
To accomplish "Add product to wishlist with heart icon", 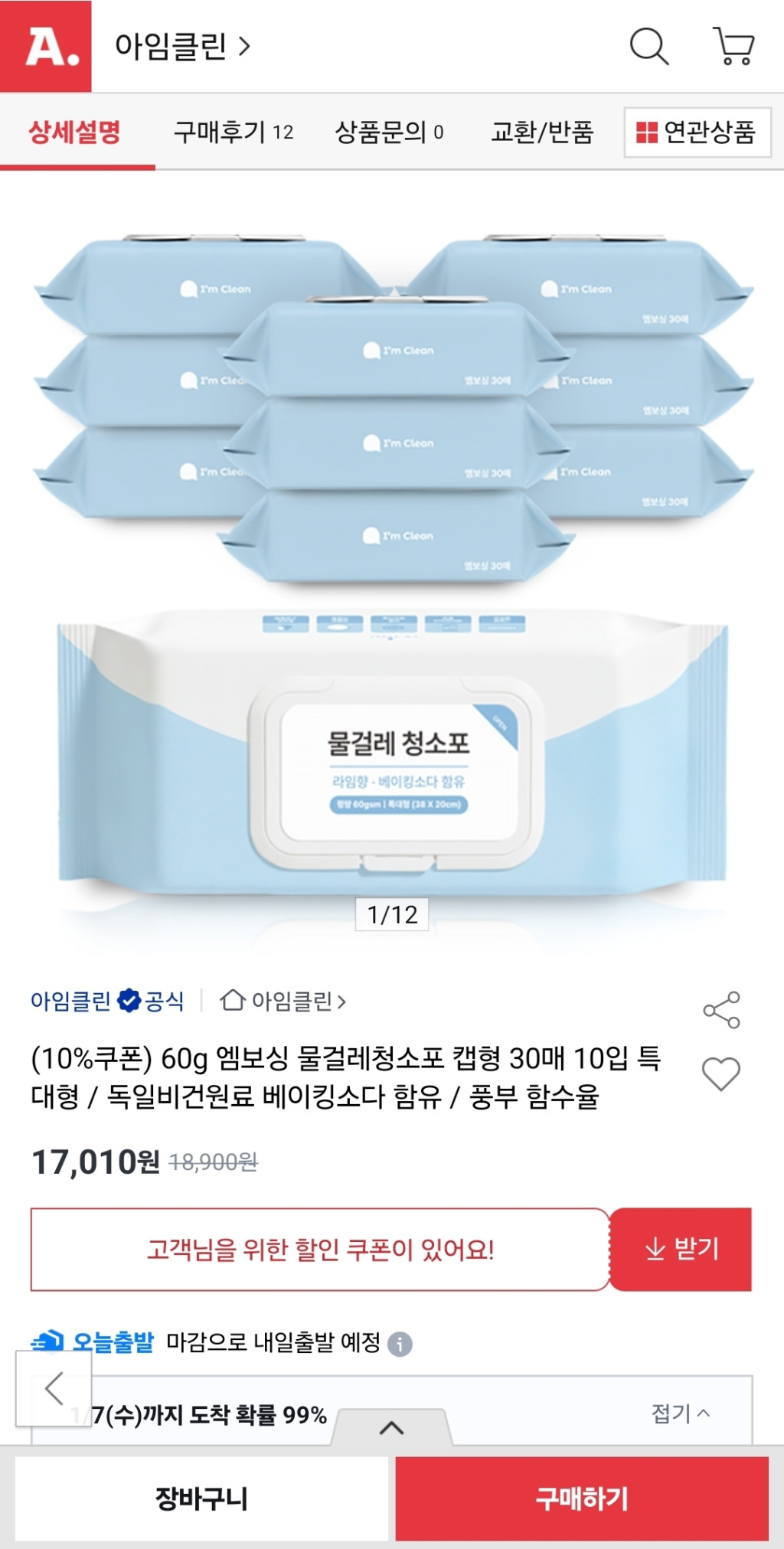I will [x=721, y=1074].
